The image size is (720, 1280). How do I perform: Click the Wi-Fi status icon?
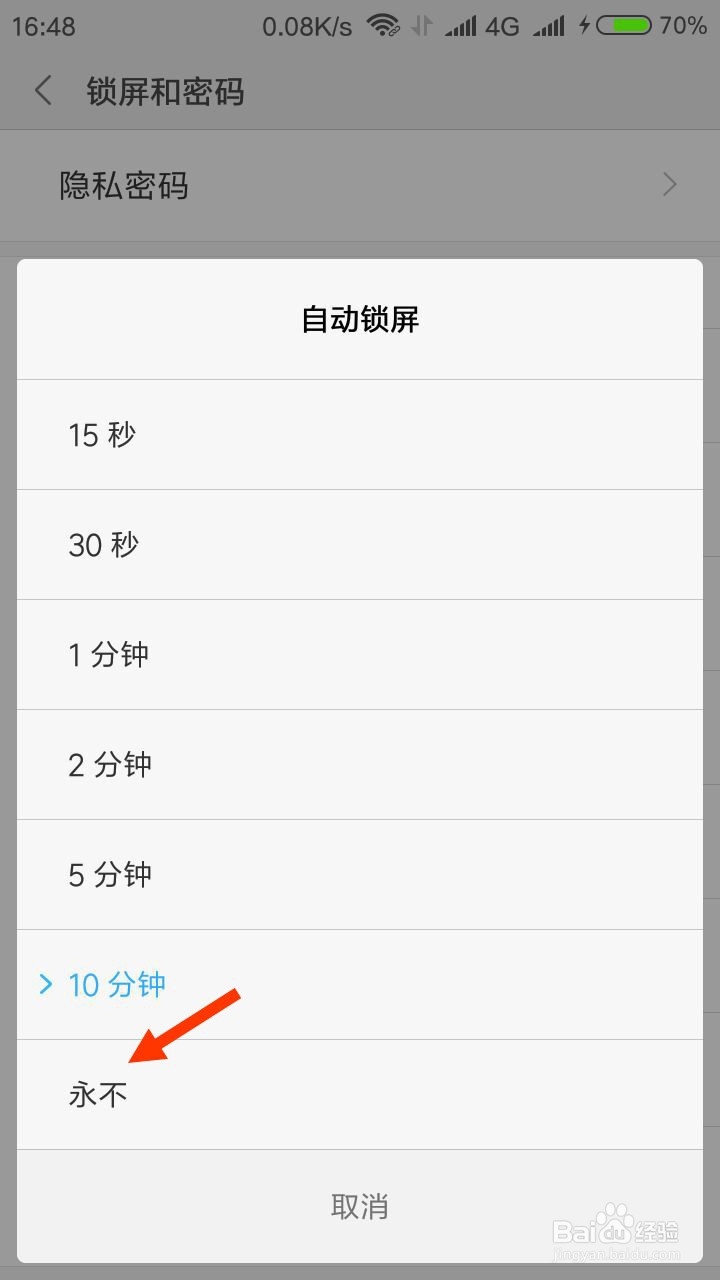click(x=385, y=26)
